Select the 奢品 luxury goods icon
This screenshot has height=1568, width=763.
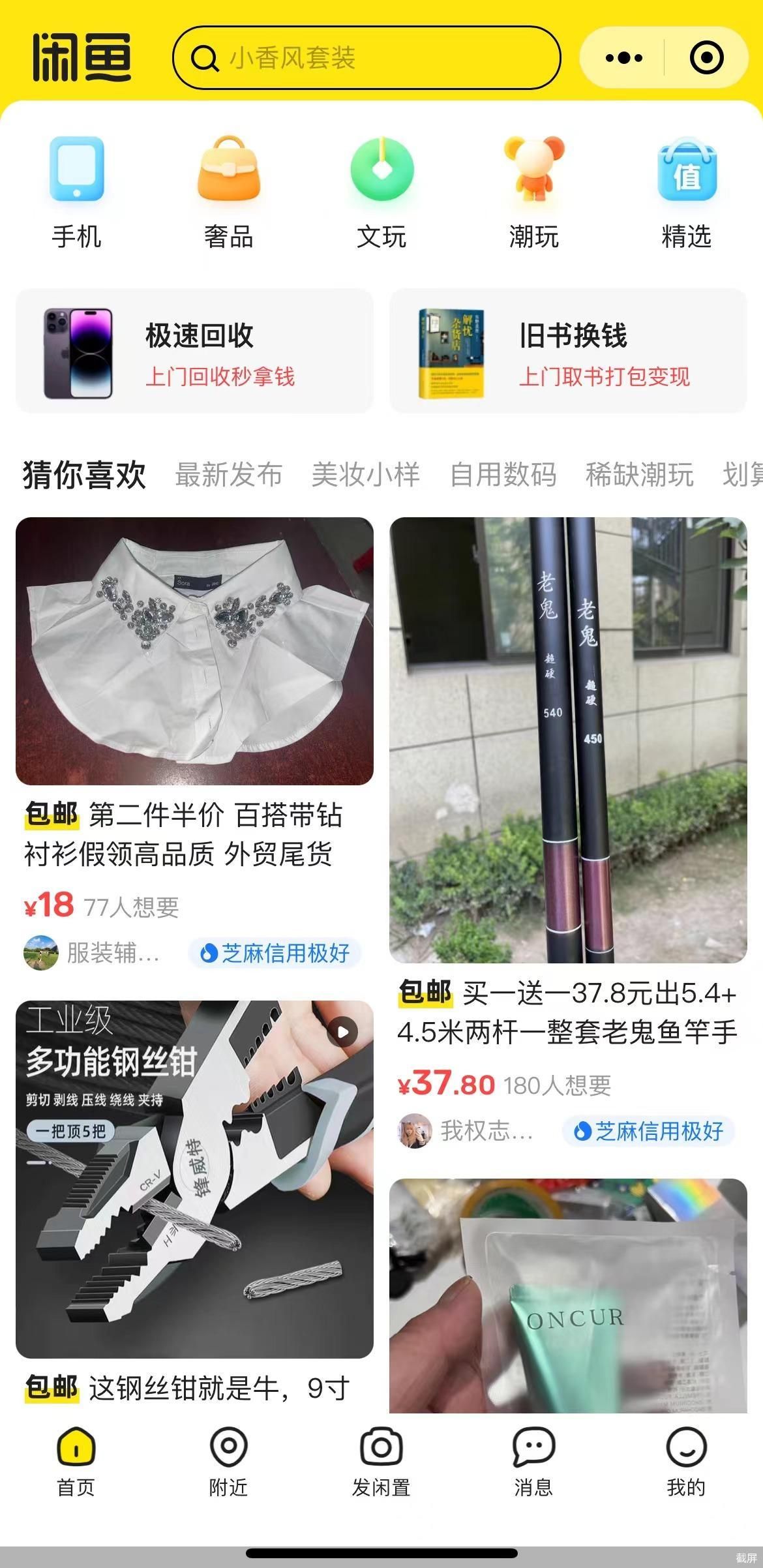coord(230,173)
